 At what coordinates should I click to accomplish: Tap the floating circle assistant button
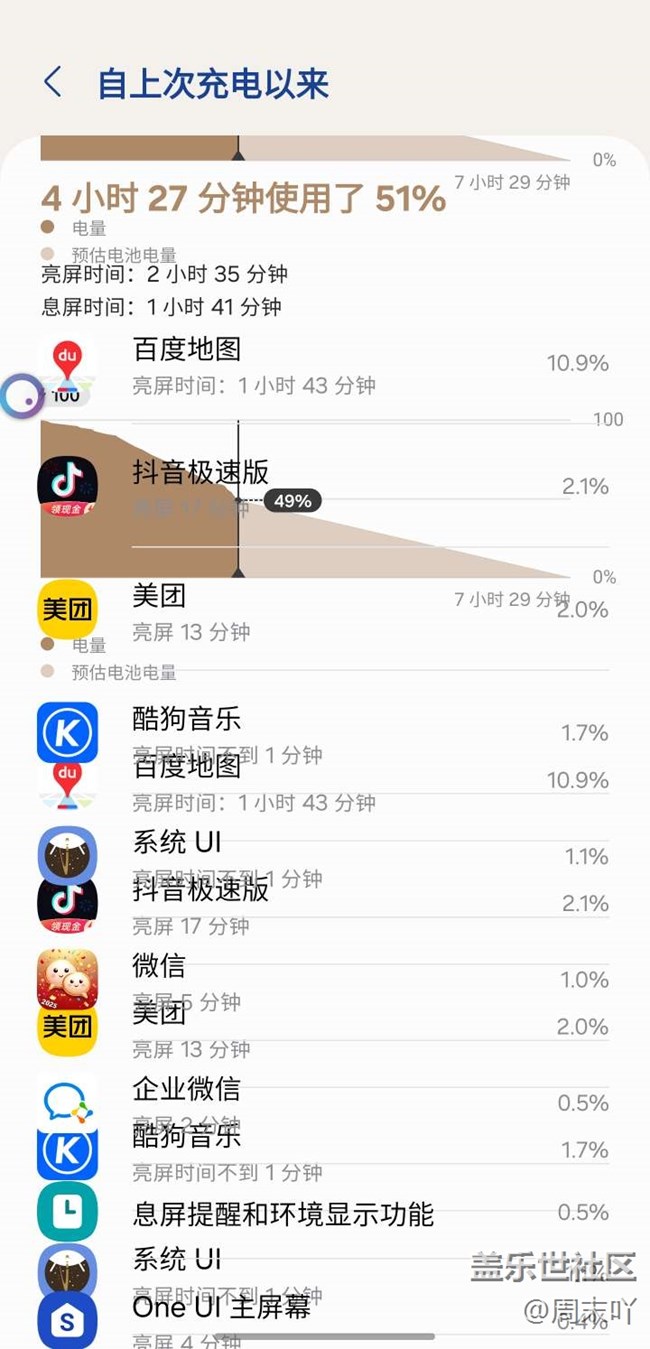(x=21, y=396)
